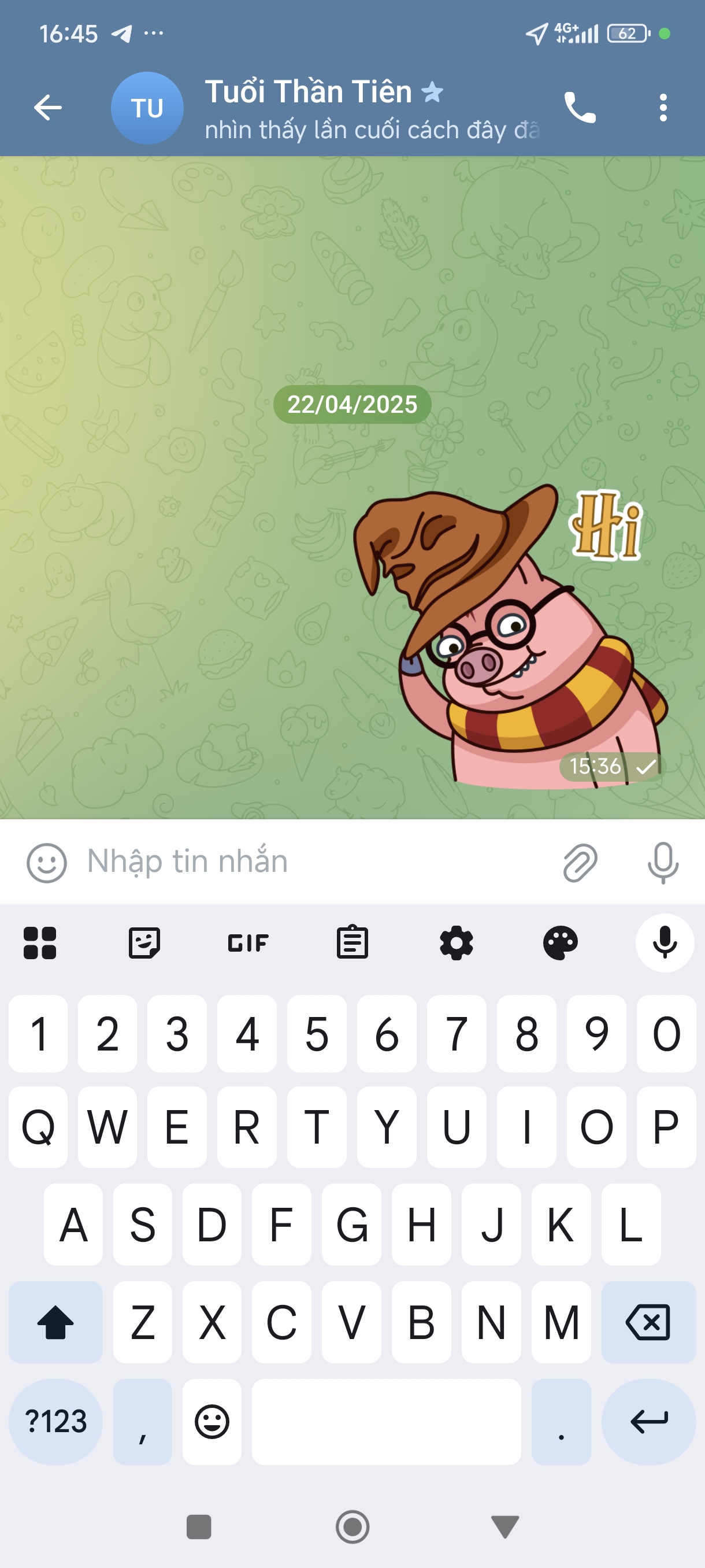This screenshot has height=1568, width=705.
Task: Record a voice message in the chat
Action: 662,862
